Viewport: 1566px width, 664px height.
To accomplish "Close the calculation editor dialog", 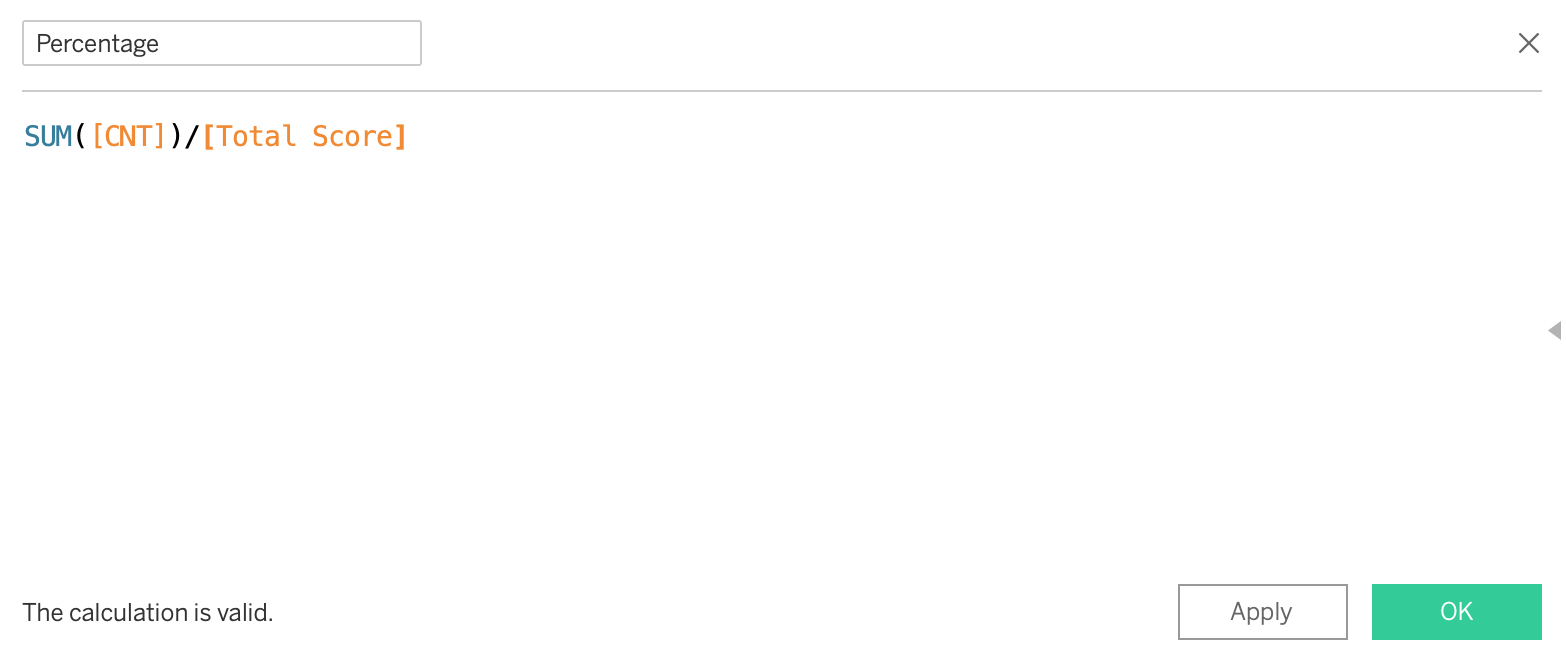I will click(1528, 43).
